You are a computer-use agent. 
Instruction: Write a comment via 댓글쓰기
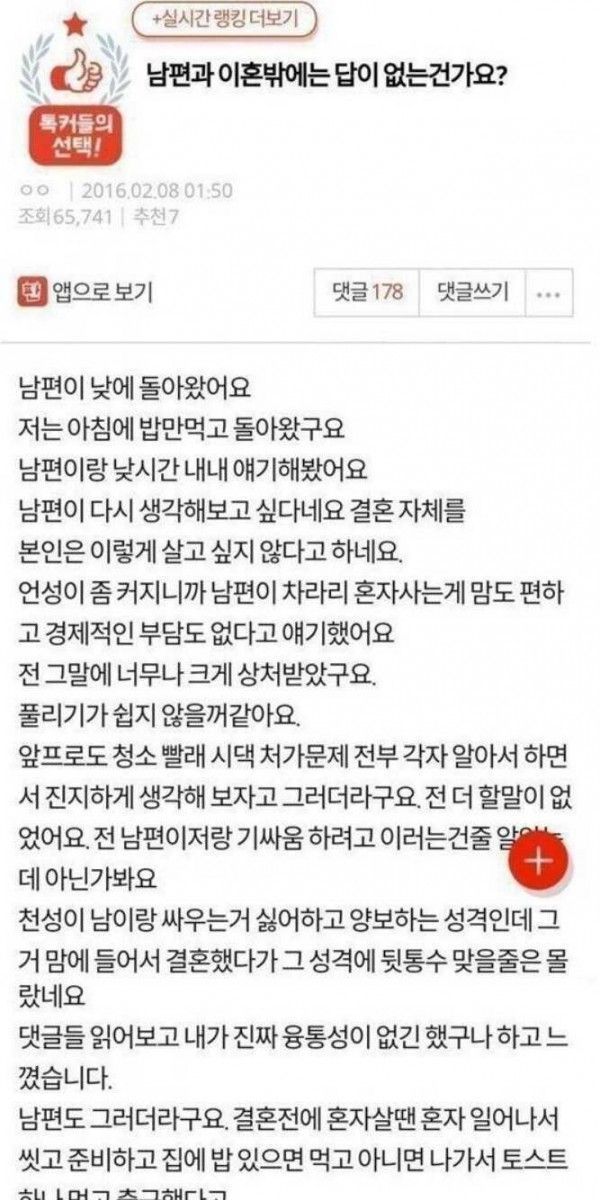tap(472, 292)
